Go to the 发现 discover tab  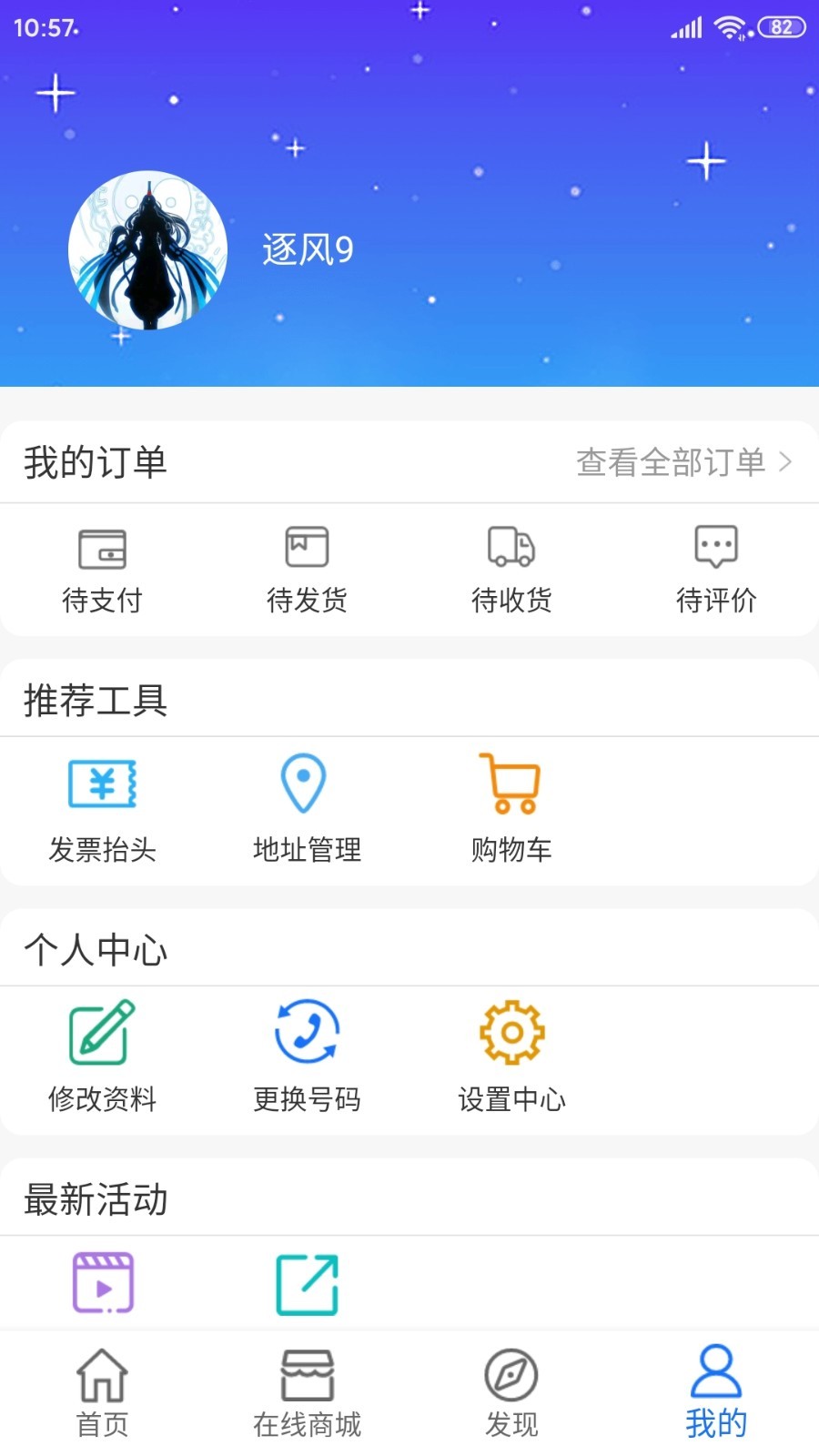(511, 1392)
